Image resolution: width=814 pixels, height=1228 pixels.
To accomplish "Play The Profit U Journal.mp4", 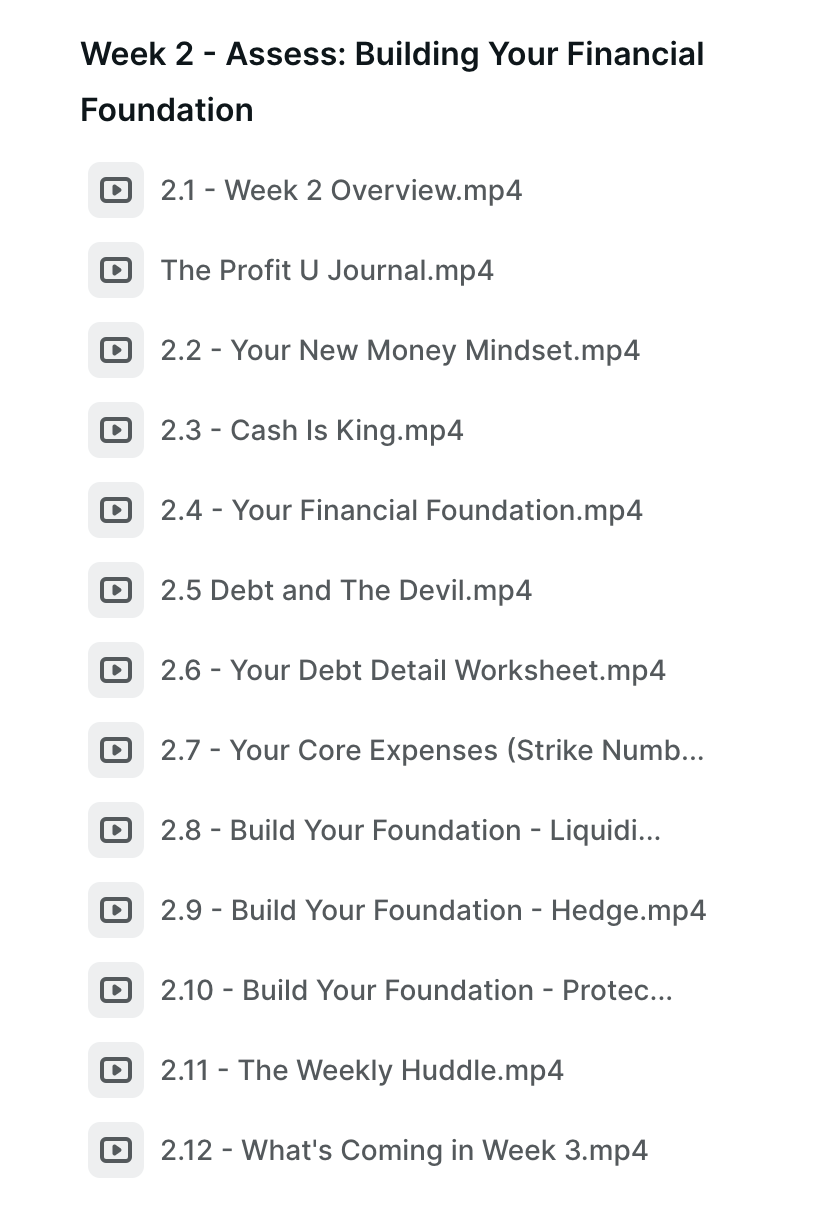I will click(x=327, y=270).
